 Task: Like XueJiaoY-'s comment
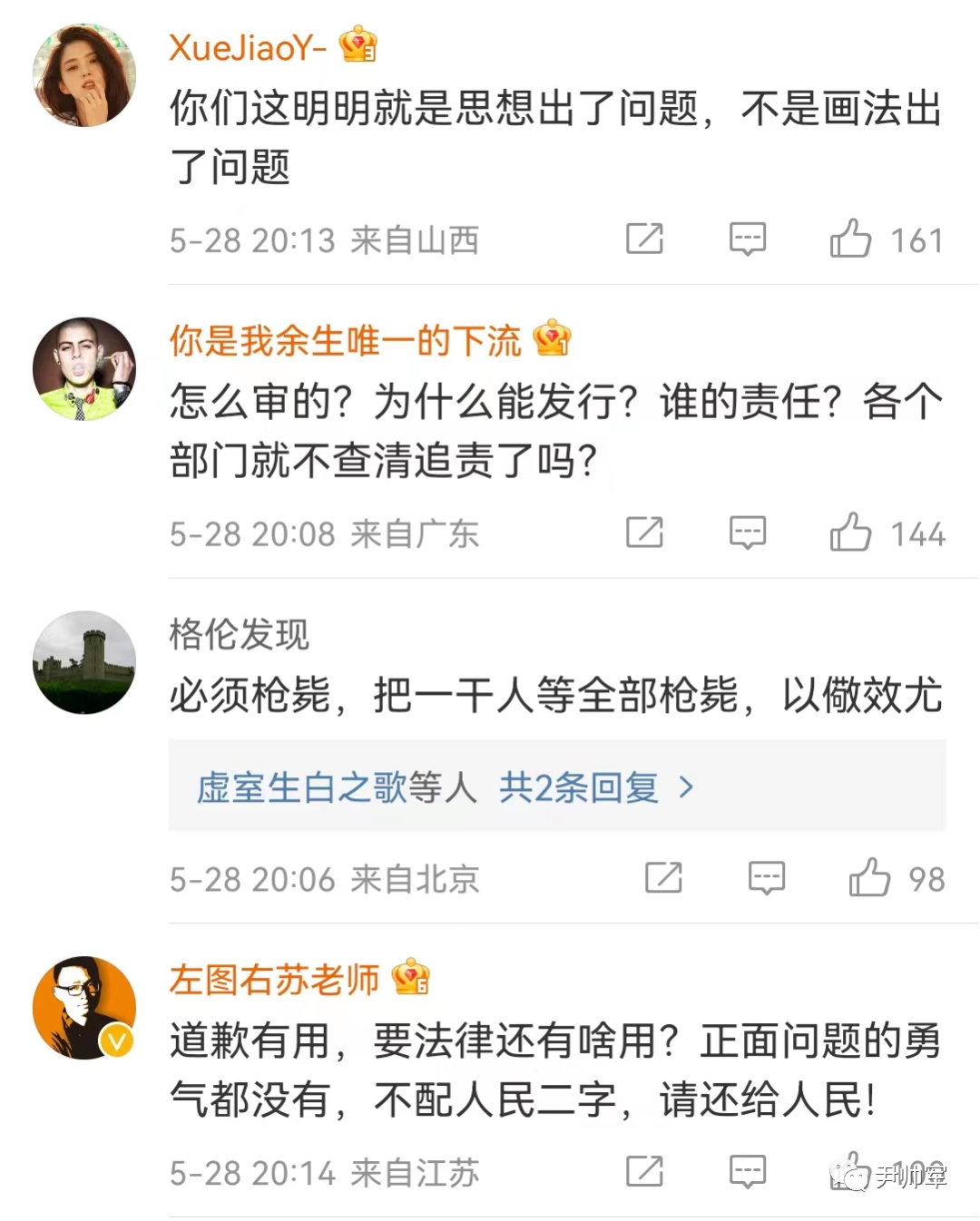(850, 239)
